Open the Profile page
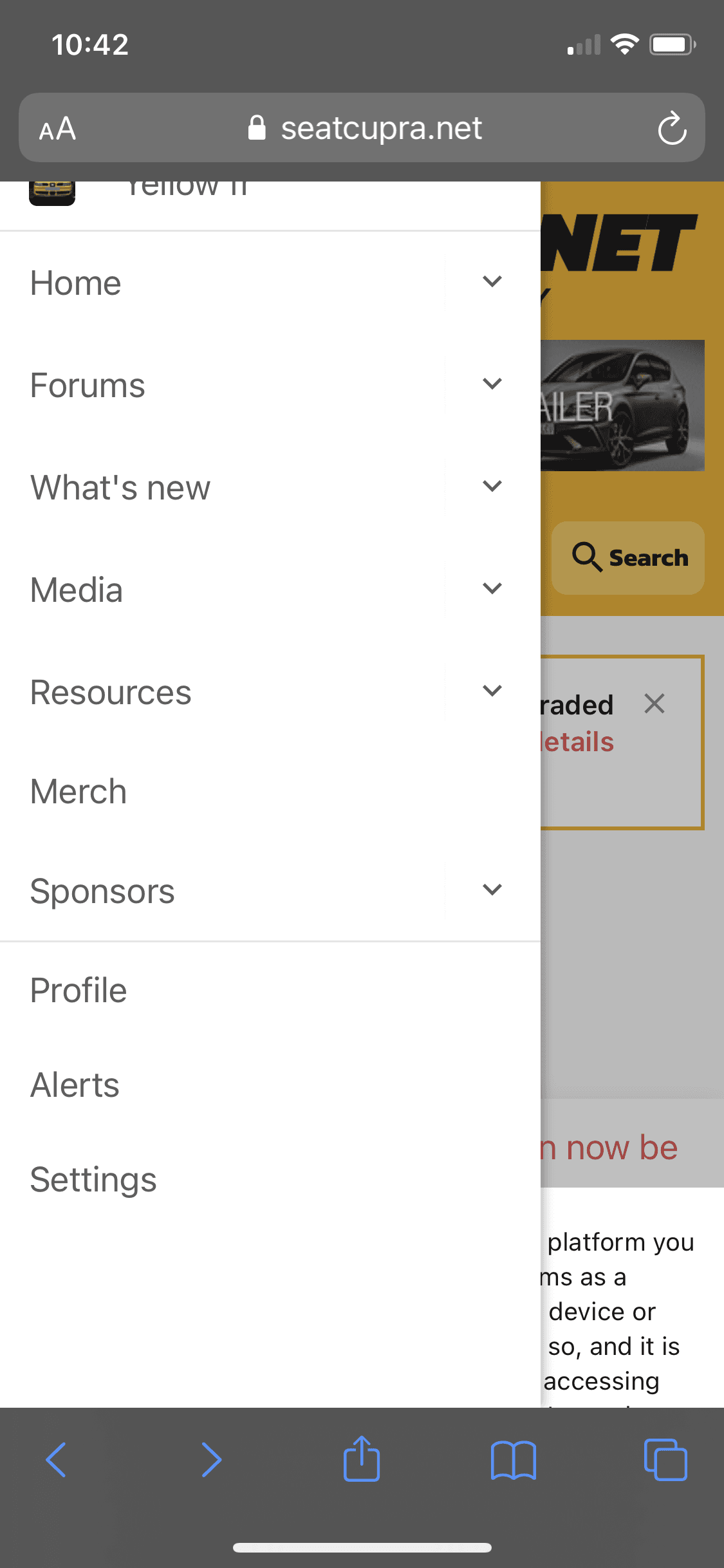The height and width of the screenshot is (1568, 724). click(x=79, y=991)
